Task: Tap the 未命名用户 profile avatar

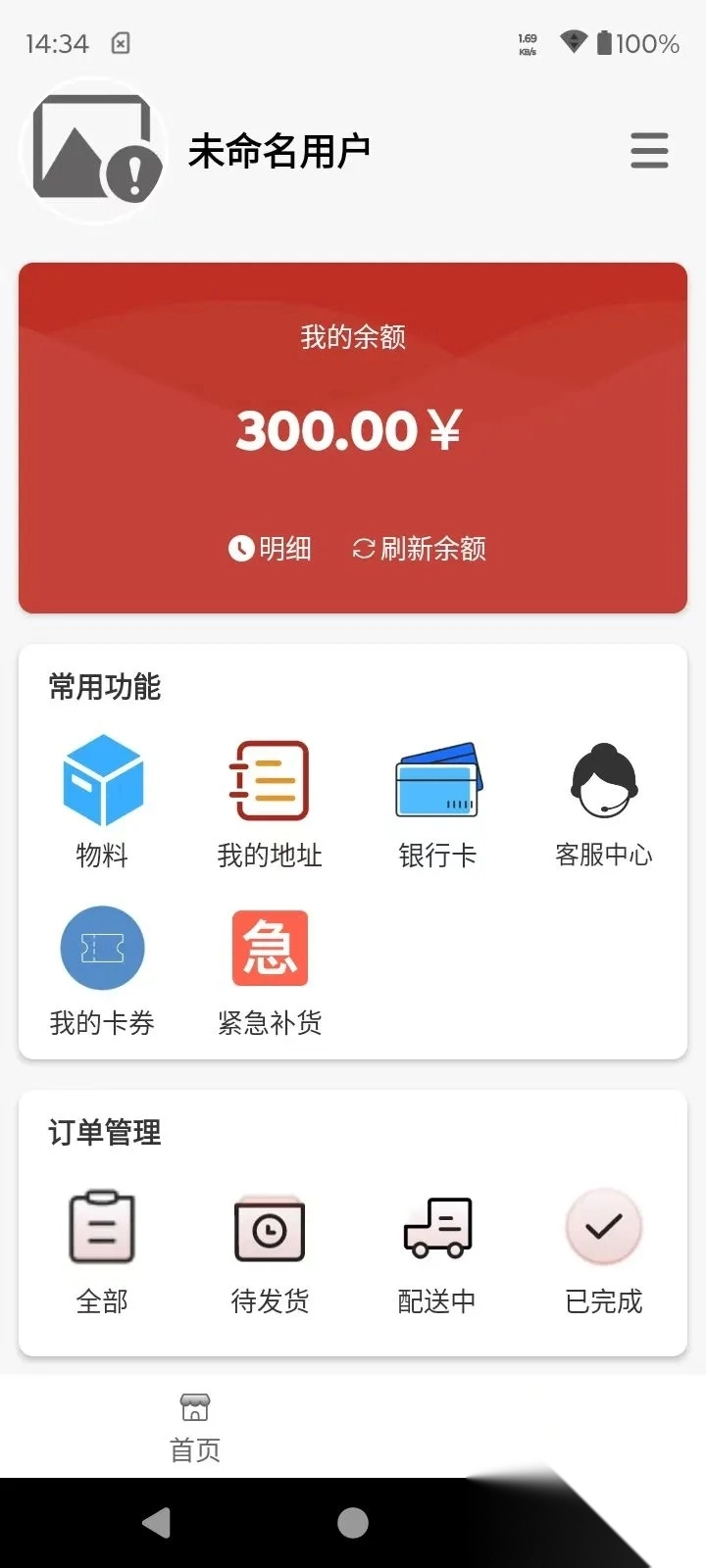Action: pos(93,150)
